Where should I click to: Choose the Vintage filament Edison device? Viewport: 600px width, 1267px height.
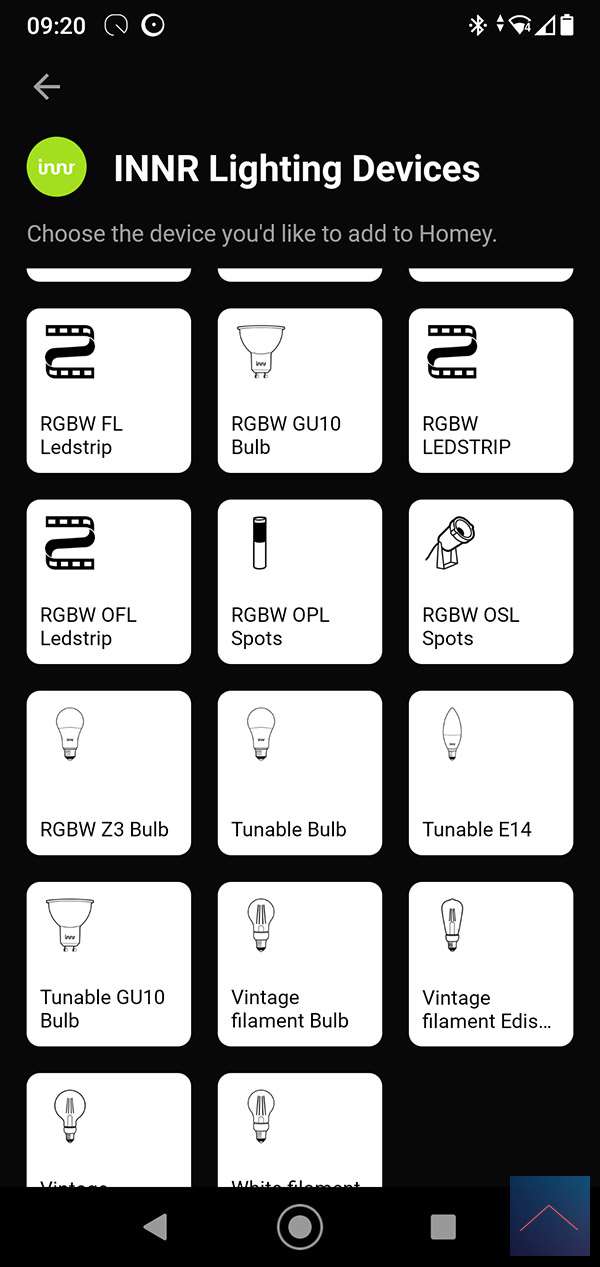490,963
